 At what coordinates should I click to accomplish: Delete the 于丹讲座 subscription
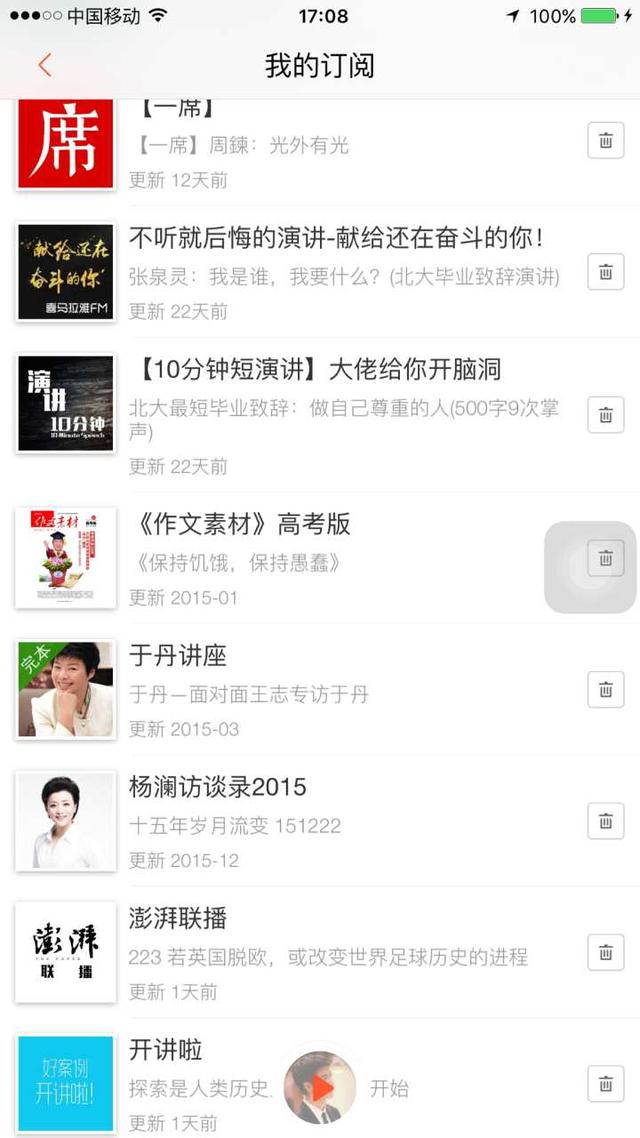605,689
